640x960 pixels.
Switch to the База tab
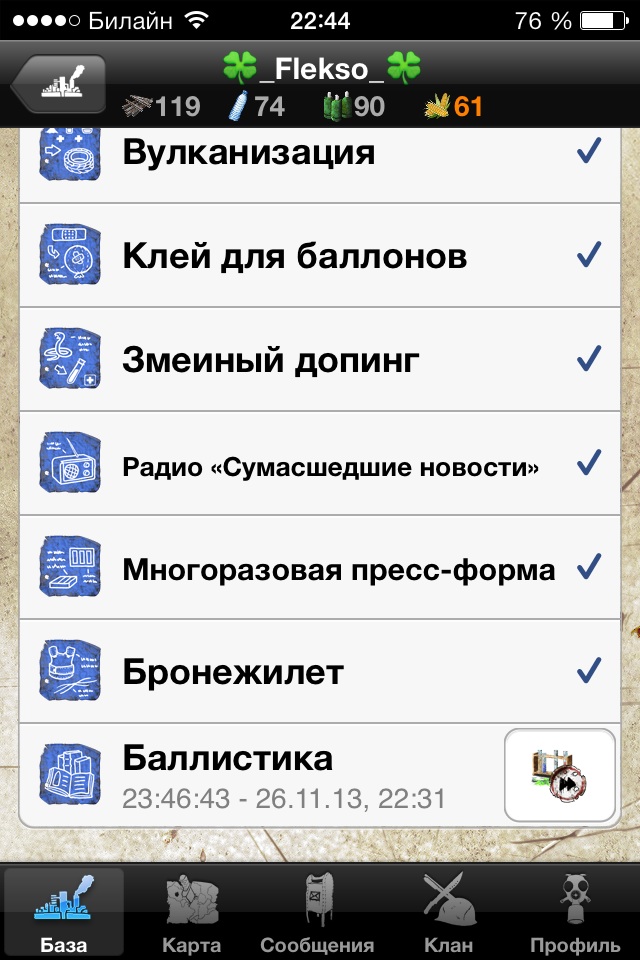pos(63,912)
